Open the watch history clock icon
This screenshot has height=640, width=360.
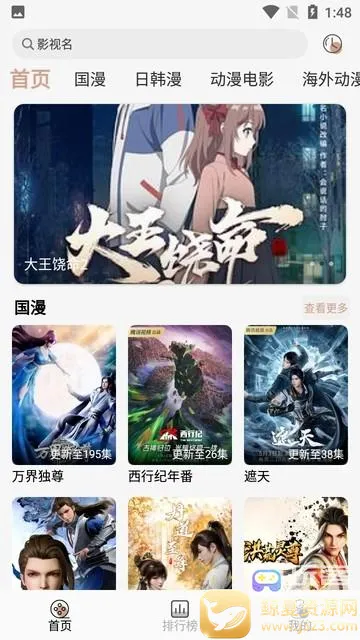click(332, 44)
